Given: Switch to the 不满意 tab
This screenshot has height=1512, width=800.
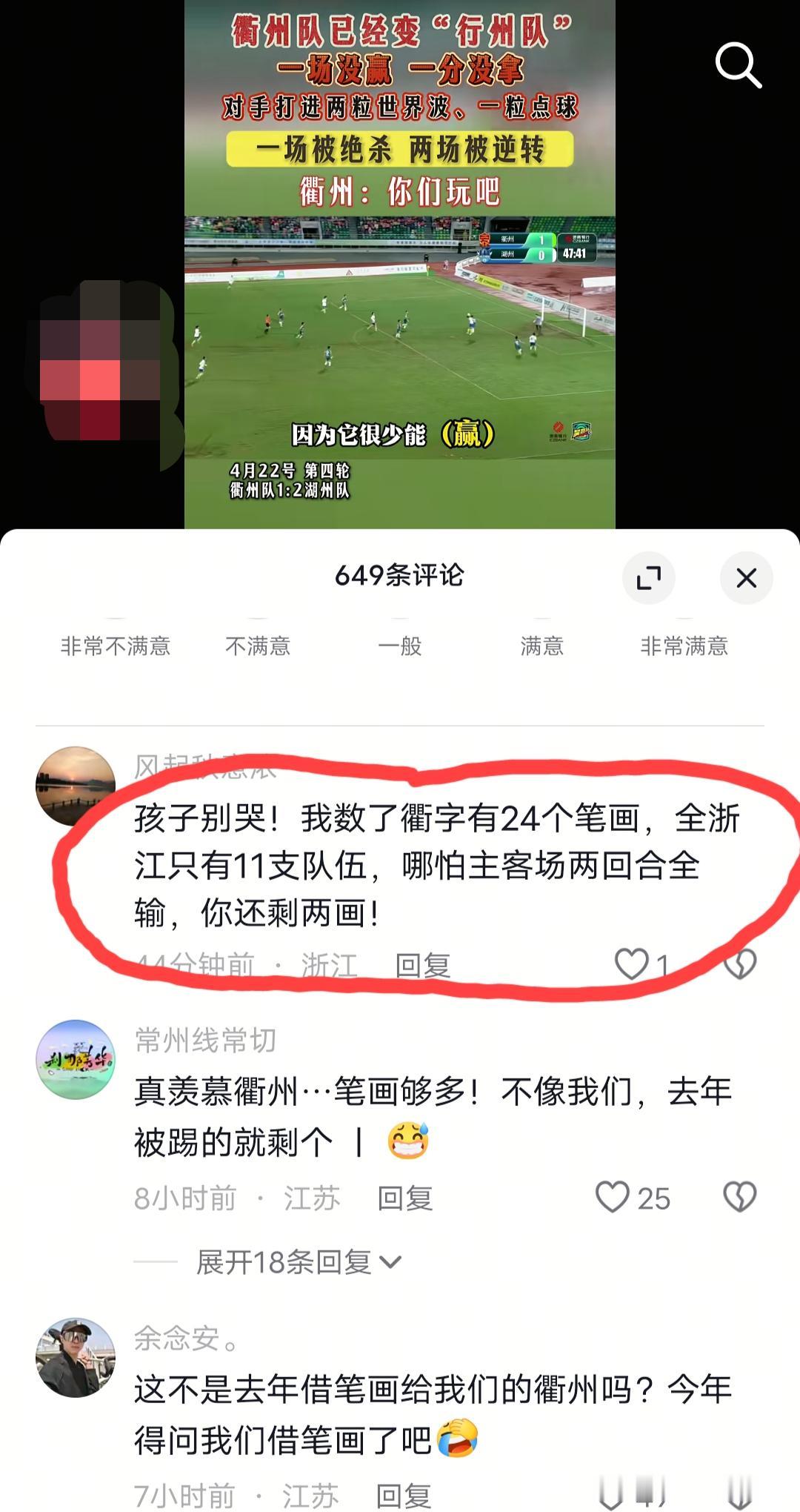Looking at the screenshot, I should coord(259,647).
